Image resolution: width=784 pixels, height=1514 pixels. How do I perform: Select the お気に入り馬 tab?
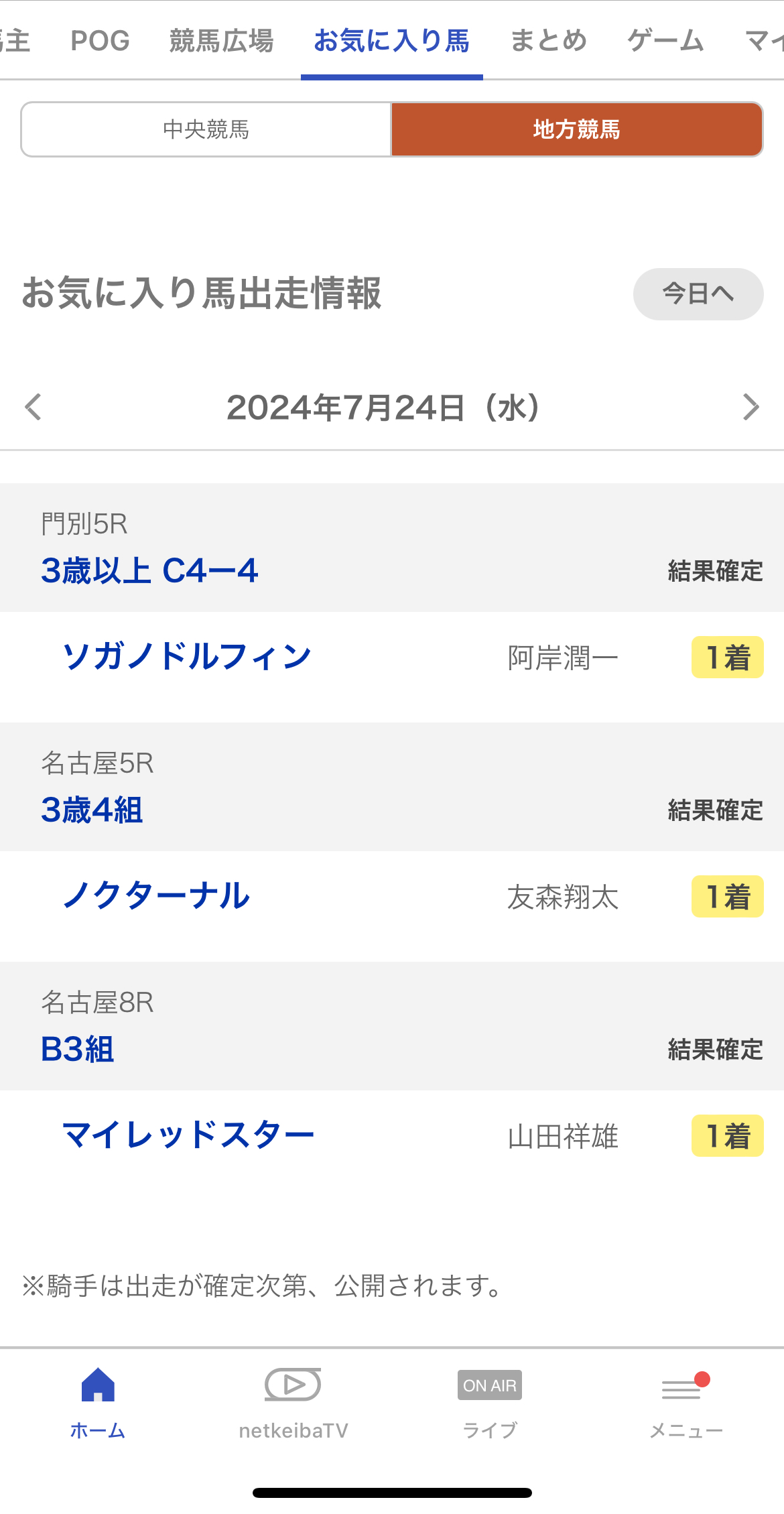point(391,41)
